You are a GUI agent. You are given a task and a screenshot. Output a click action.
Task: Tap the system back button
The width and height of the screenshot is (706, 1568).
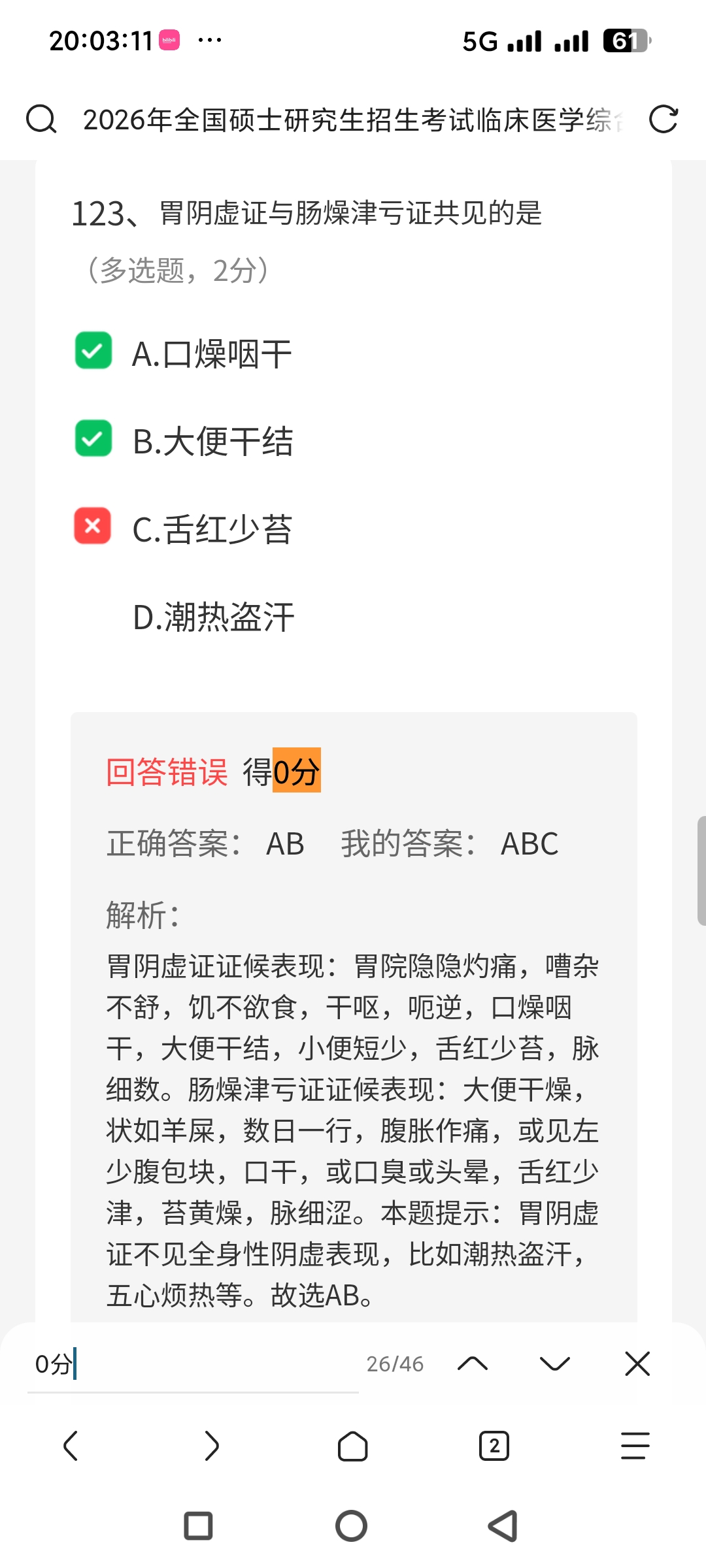503,1526
